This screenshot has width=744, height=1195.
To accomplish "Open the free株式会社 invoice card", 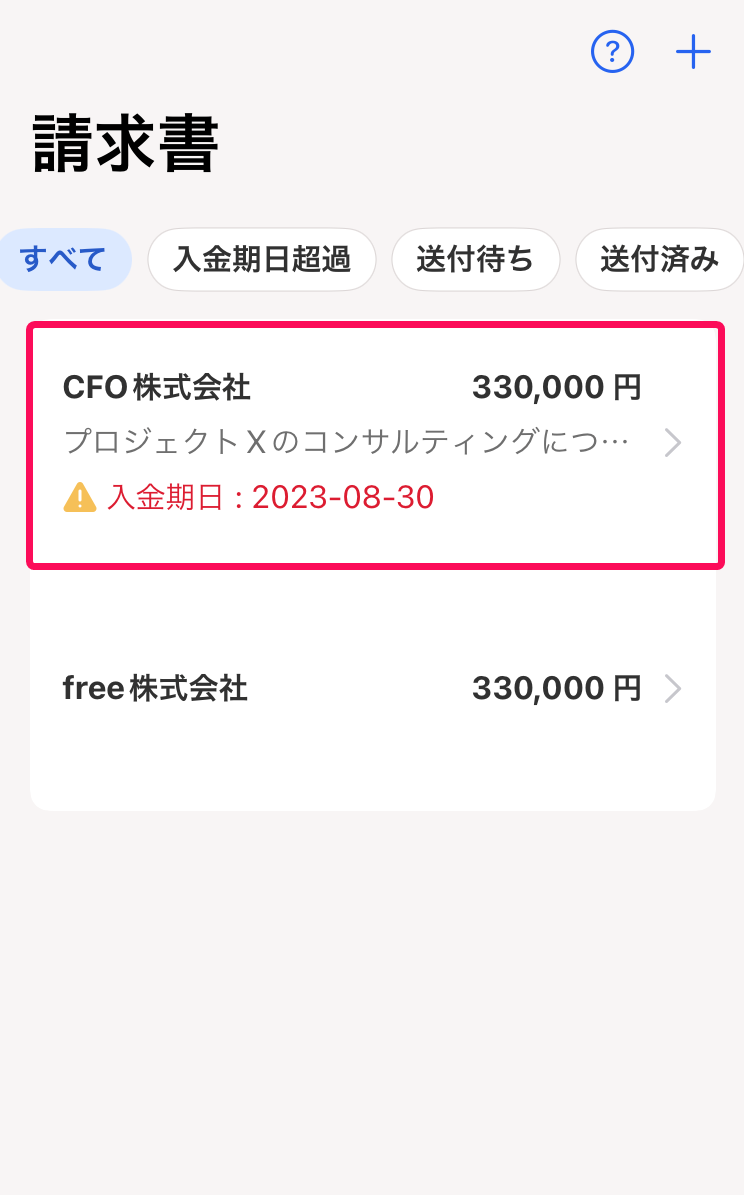I will [372, 688].
